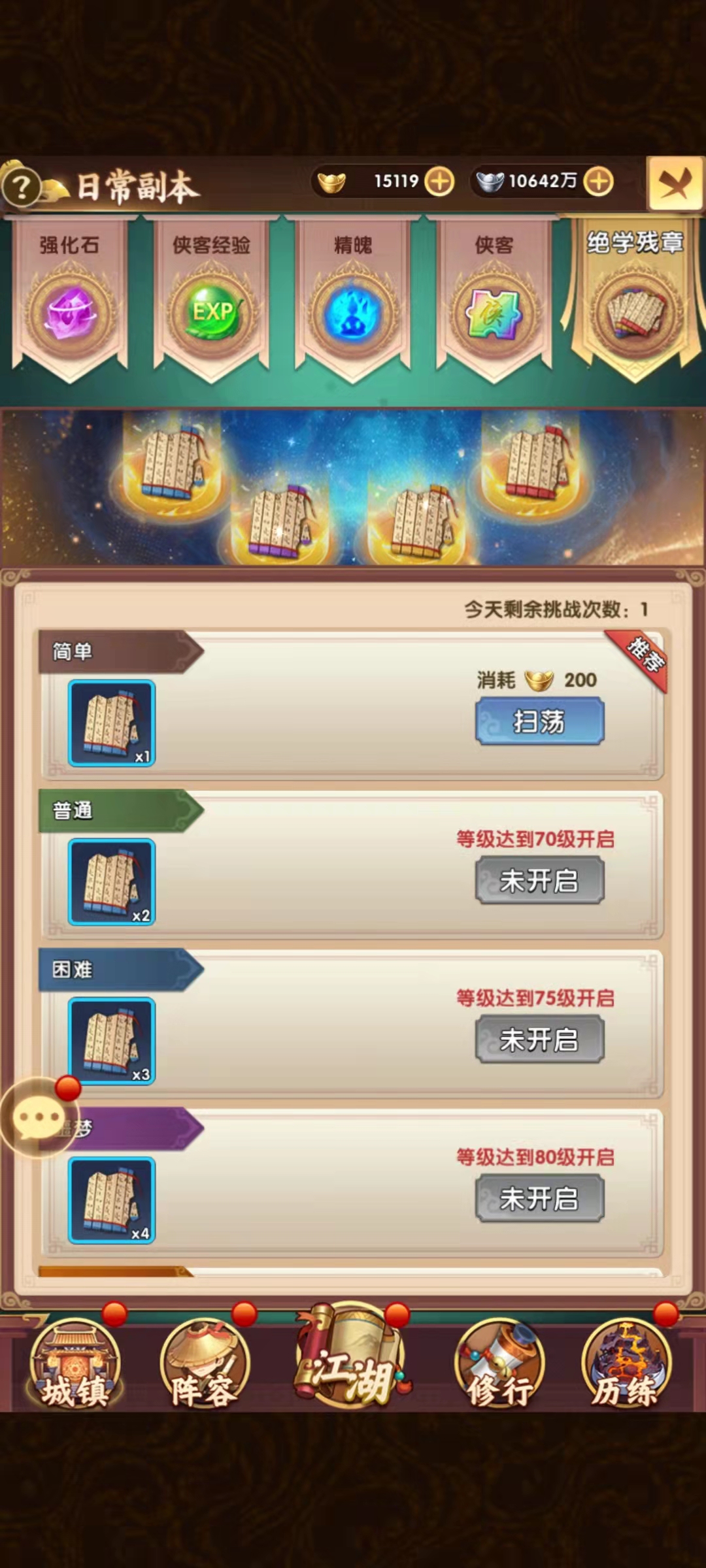This screenshot has width=706, height=1568.
Task: Go to the 城镇 section
Action: pyautogui.click(x=75, y=1364)
